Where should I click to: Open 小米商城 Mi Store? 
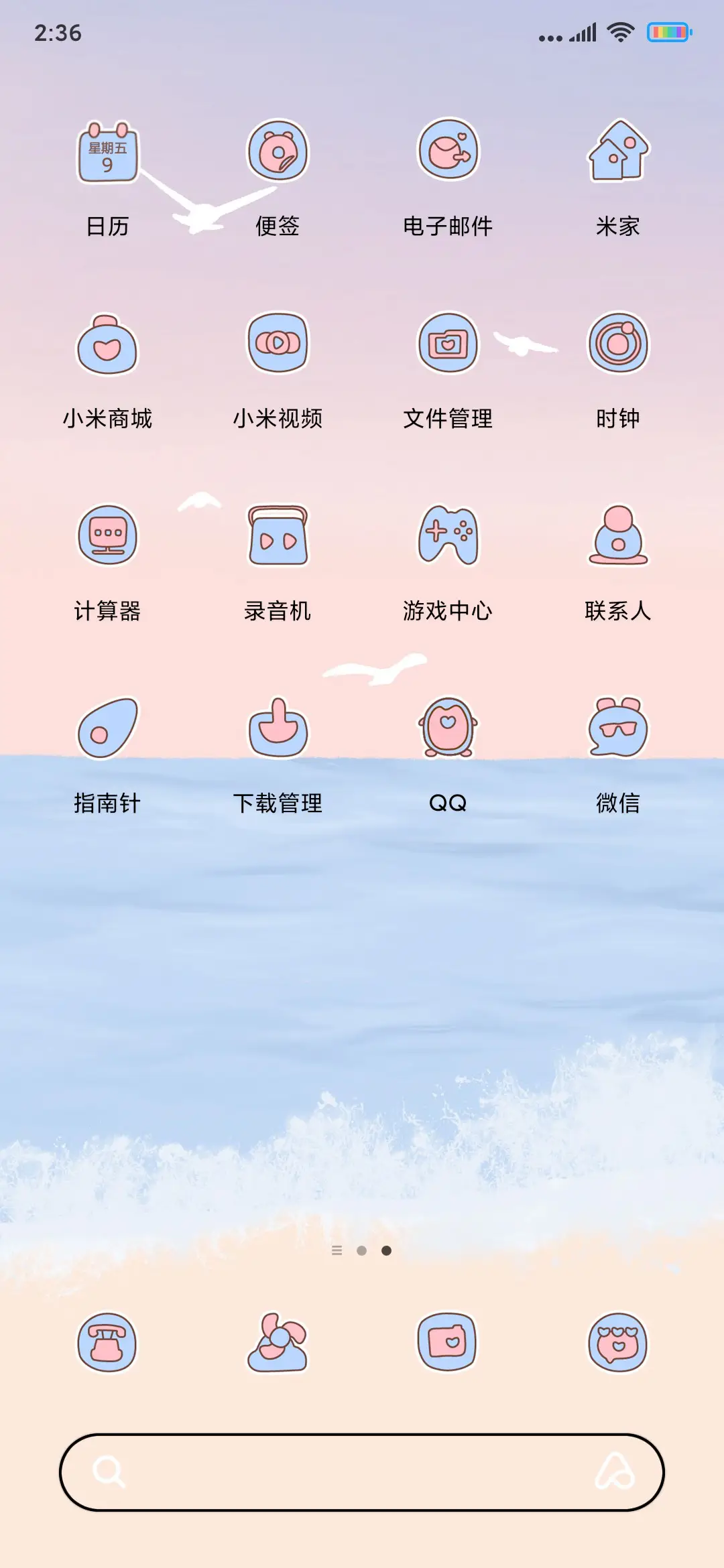click(x=109, y=344)
